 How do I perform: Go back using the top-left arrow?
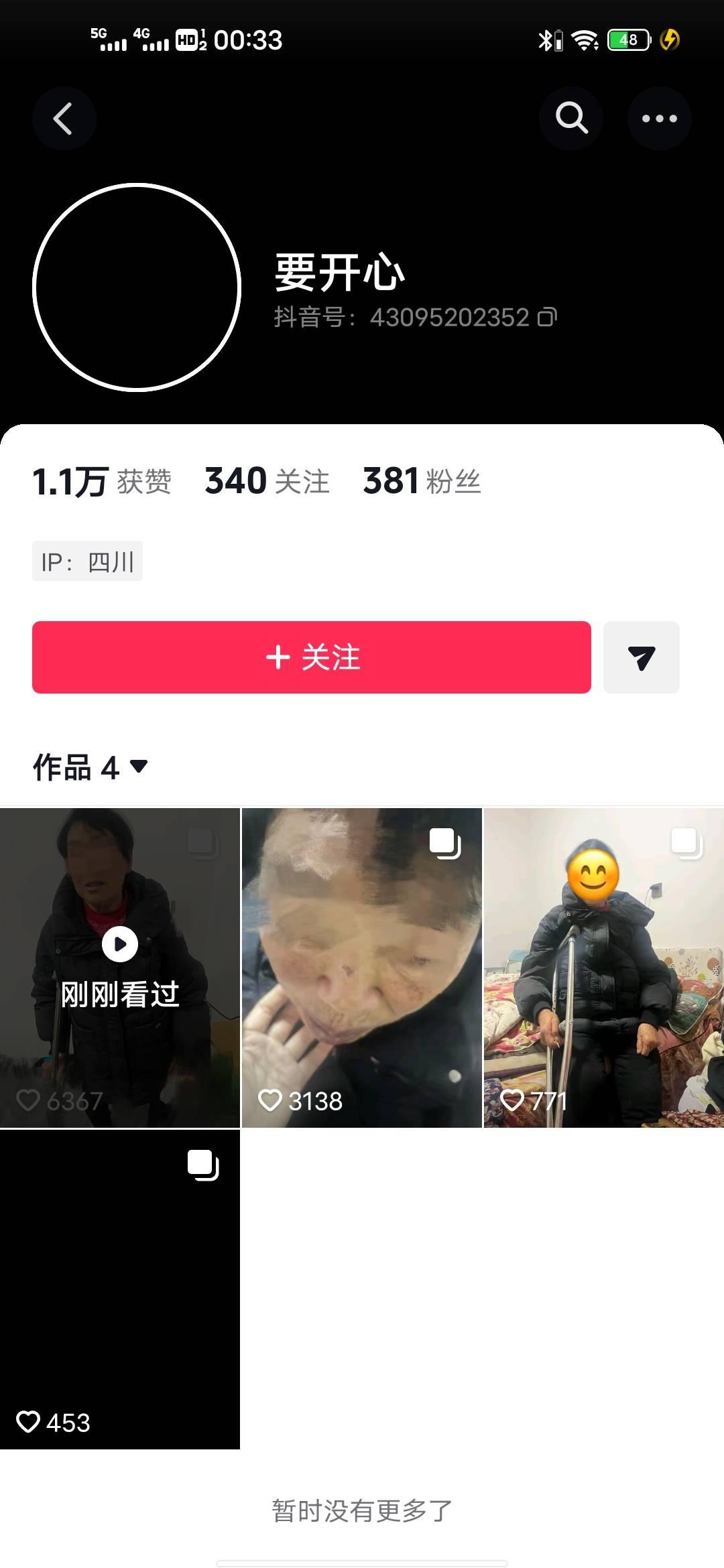[64, 119]
